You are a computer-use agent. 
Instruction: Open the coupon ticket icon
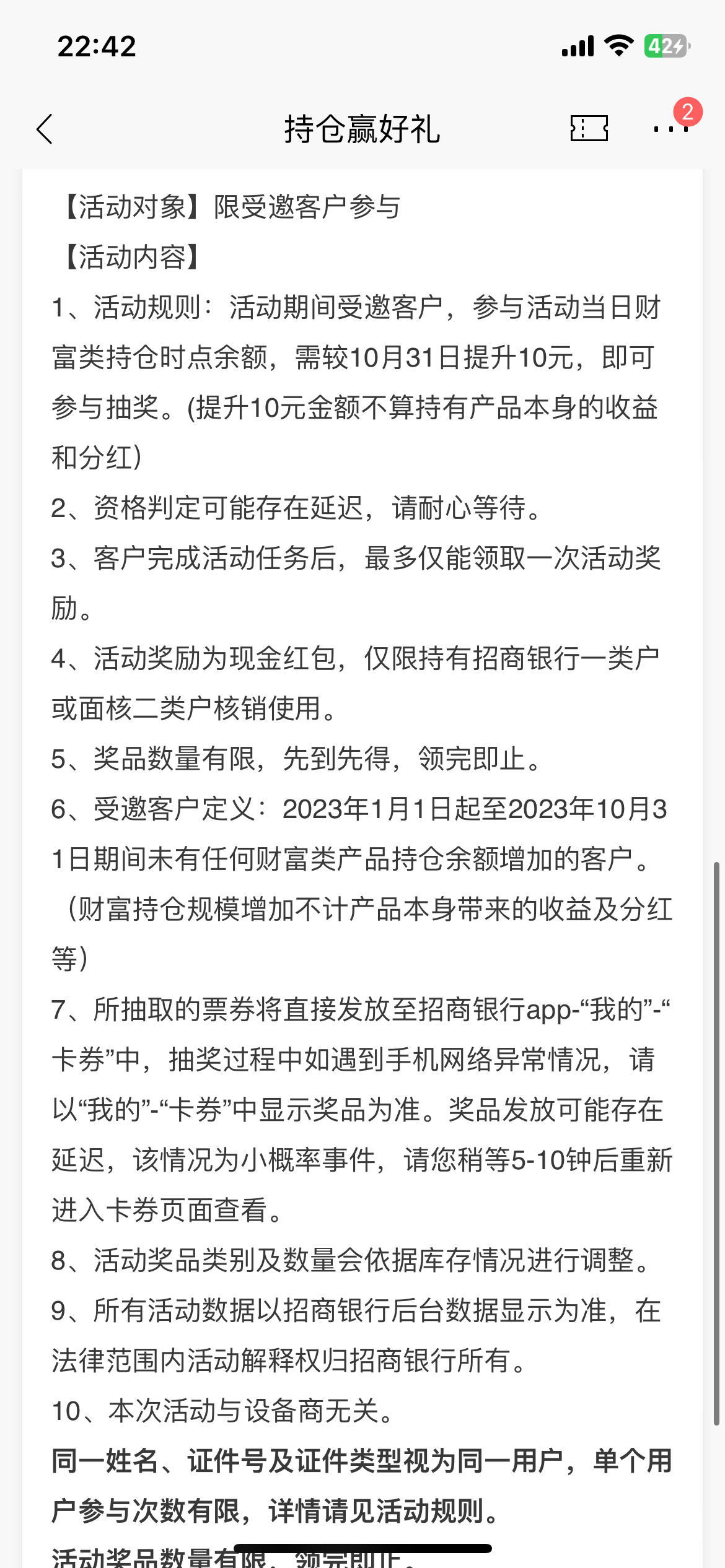point(589,128)
